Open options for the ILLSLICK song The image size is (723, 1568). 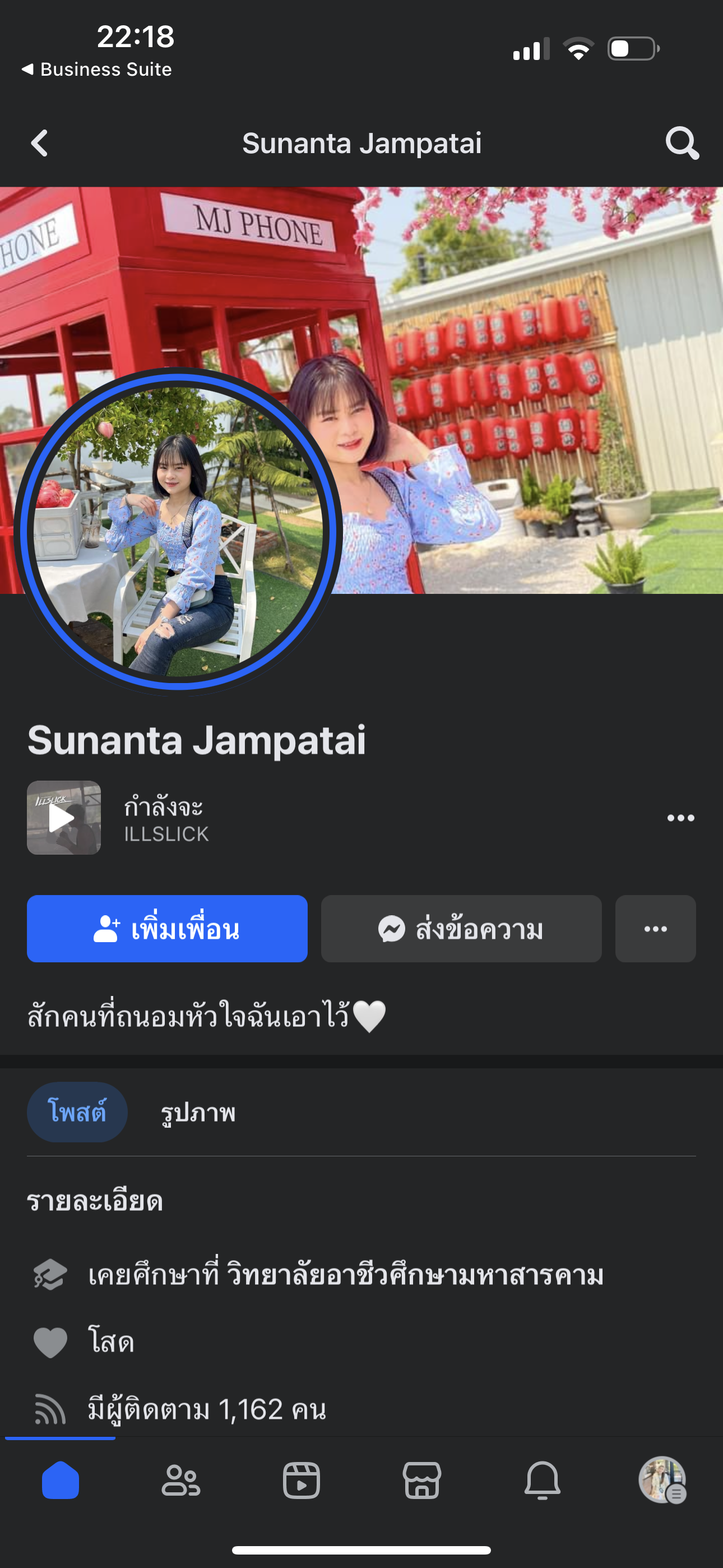(x=680, y=818)
